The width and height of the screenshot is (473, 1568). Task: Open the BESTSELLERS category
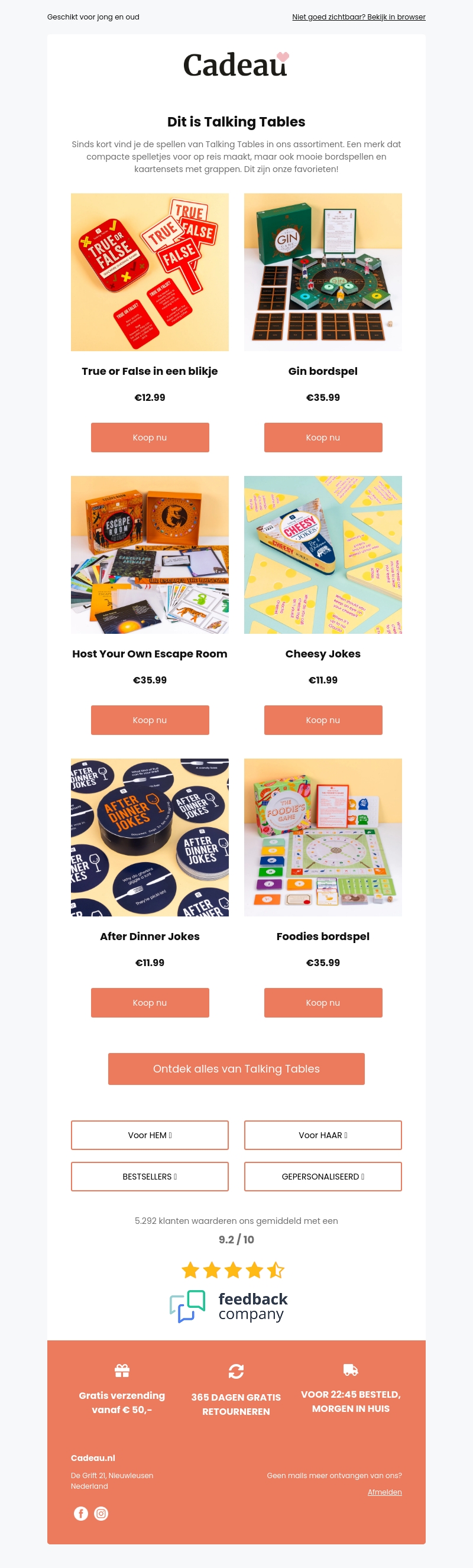point(150,1176)
